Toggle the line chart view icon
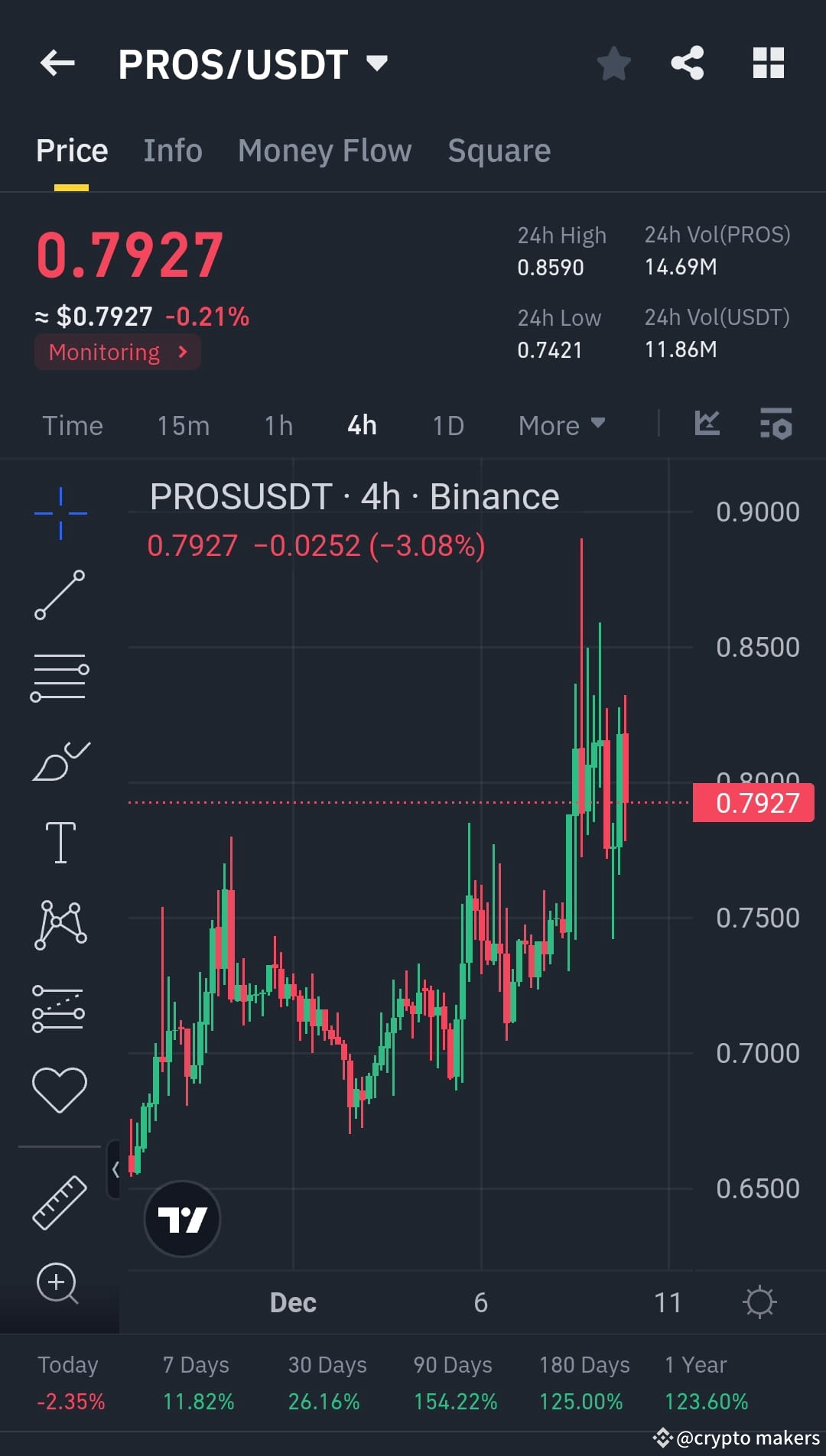 point(707,423)
